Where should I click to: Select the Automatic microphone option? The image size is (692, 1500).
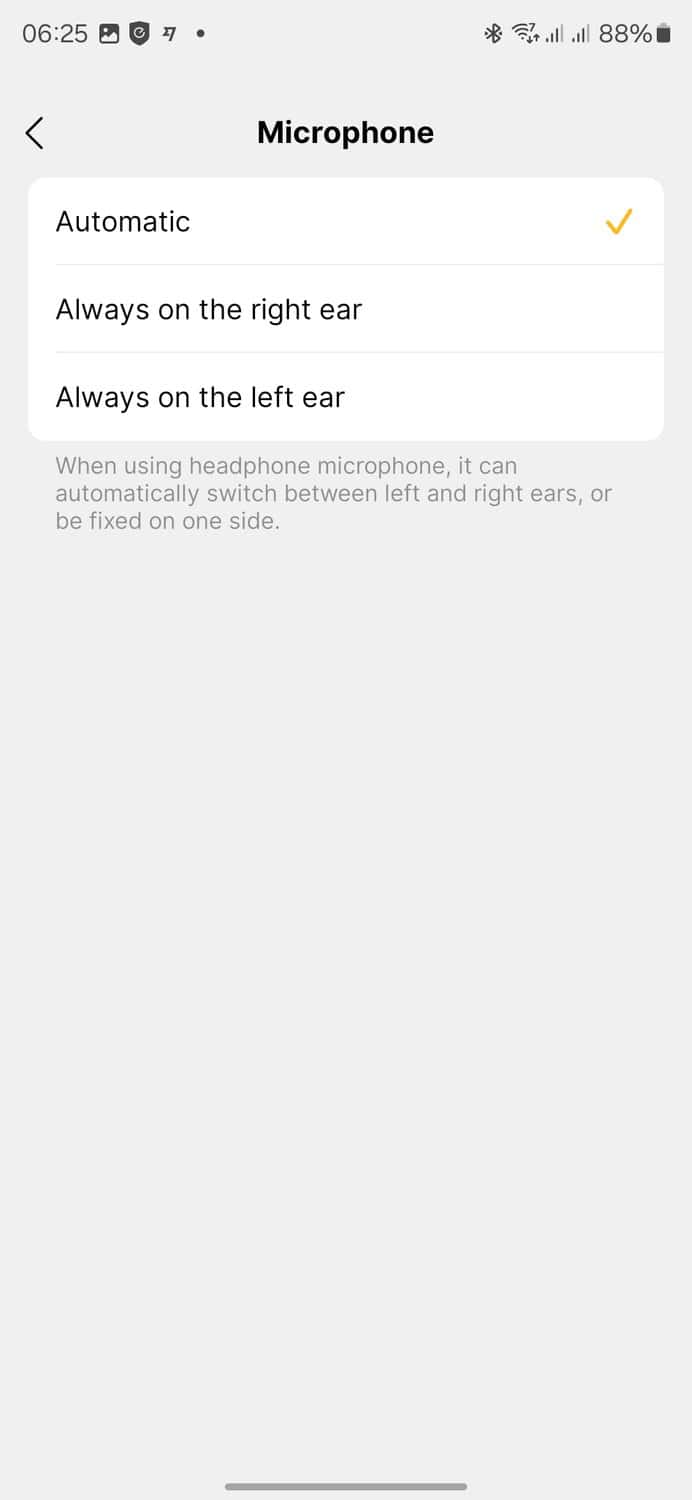click(x=345, y=222)
